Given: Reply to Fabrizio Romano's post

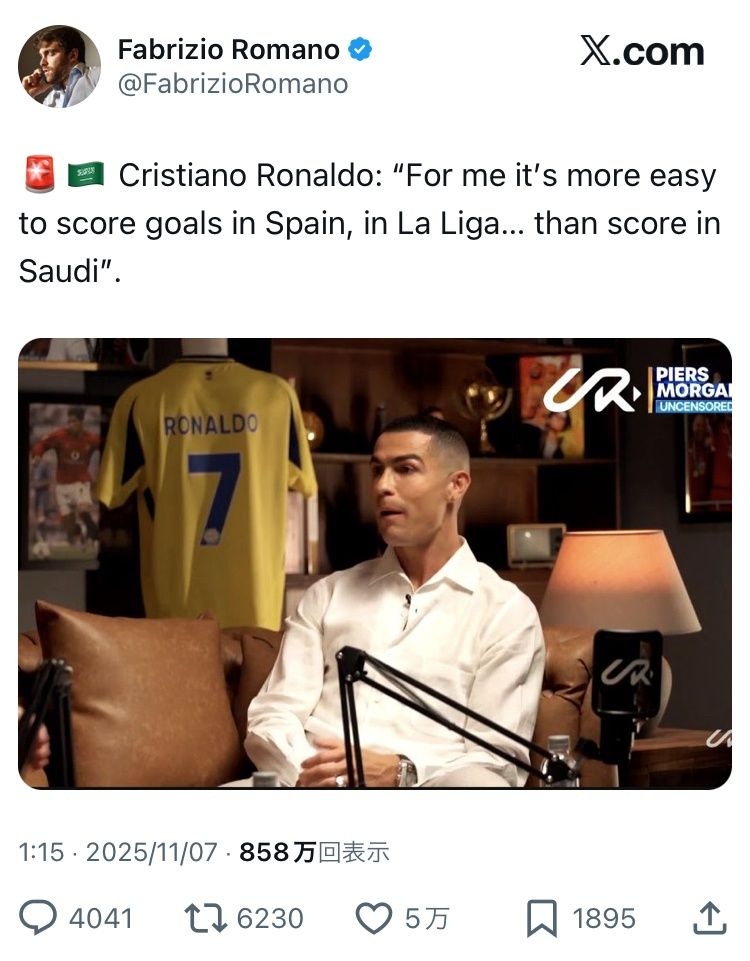Looking at the screenshot, I should [38, 918].
